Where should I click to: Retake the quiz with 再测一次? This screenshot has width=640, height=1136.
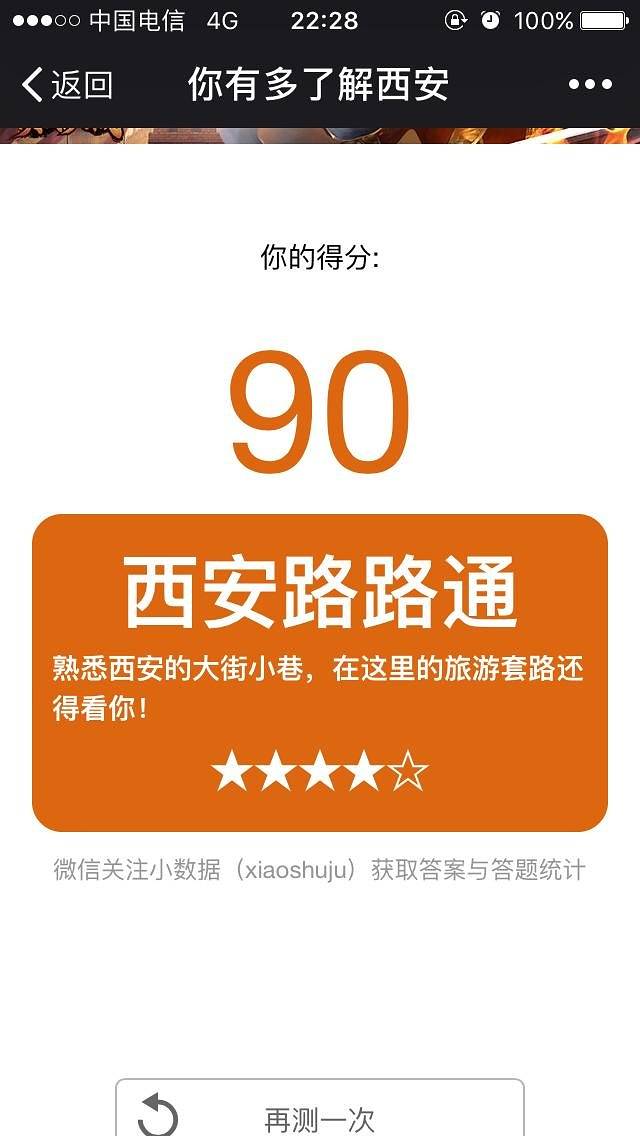click(x=319, y=1112)
